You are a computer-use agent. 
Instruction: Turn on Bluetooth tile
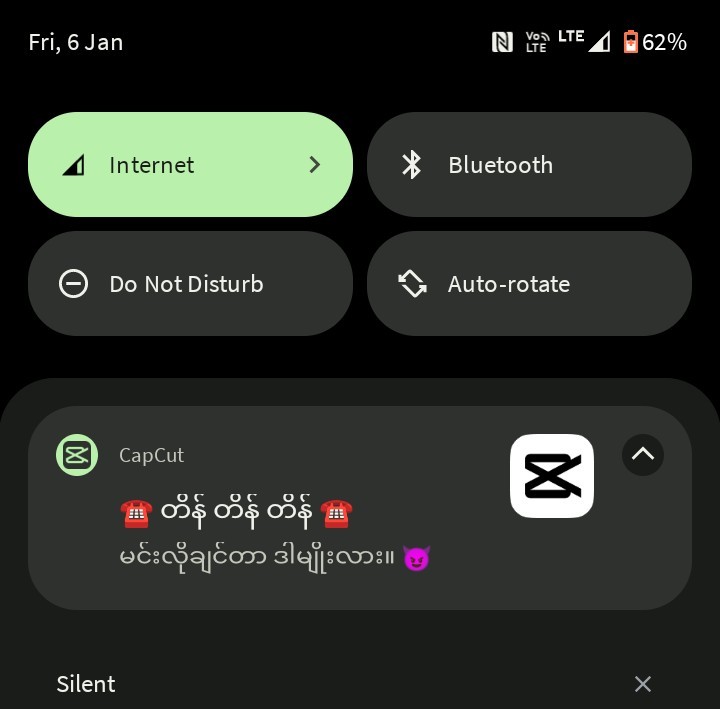[x=529, y=165]
